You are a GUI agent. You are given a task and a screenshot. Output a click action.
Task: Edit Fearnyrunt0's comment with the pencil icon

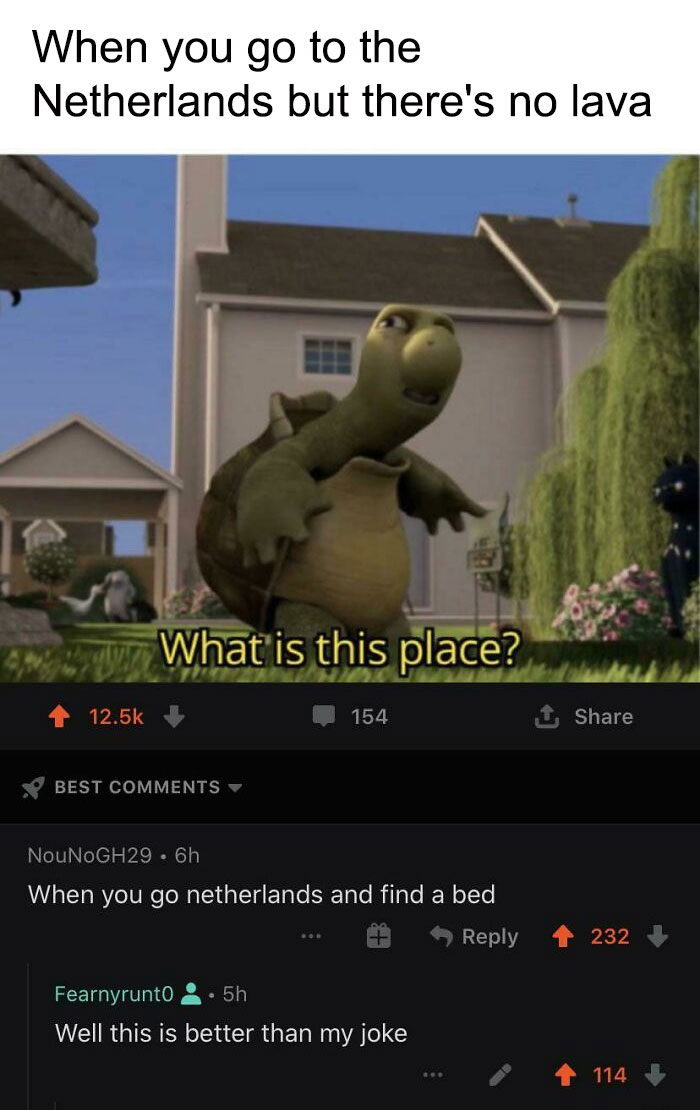point(497,1076)
